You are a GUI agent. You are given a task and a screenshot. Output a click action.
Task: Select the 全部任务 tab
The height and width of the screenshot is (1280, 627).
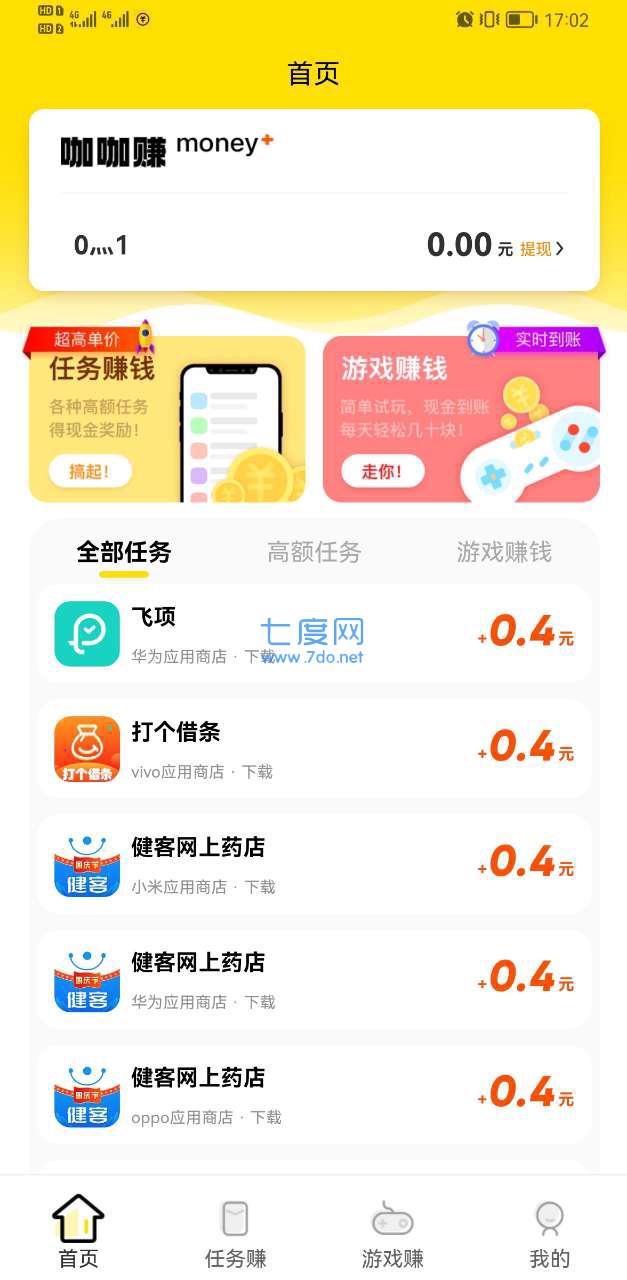point(124,552)
